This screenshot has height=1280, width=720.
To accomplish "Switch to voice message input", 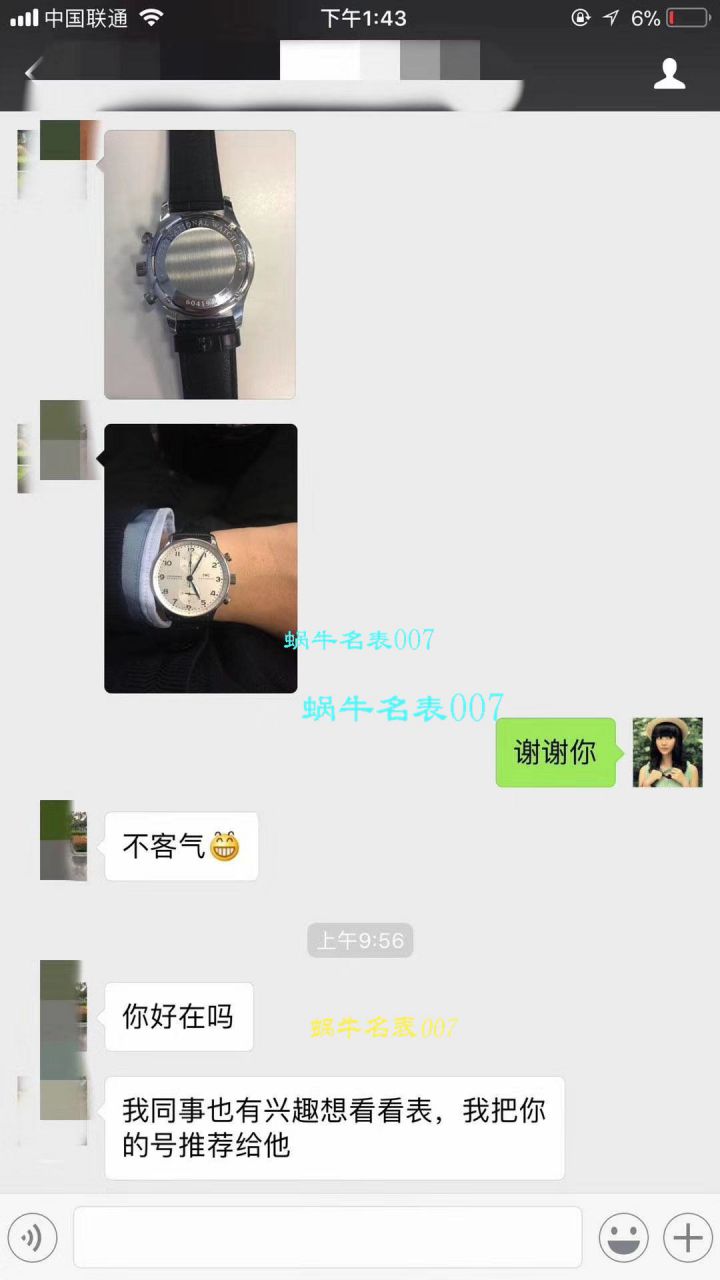I will point(31,1238).
